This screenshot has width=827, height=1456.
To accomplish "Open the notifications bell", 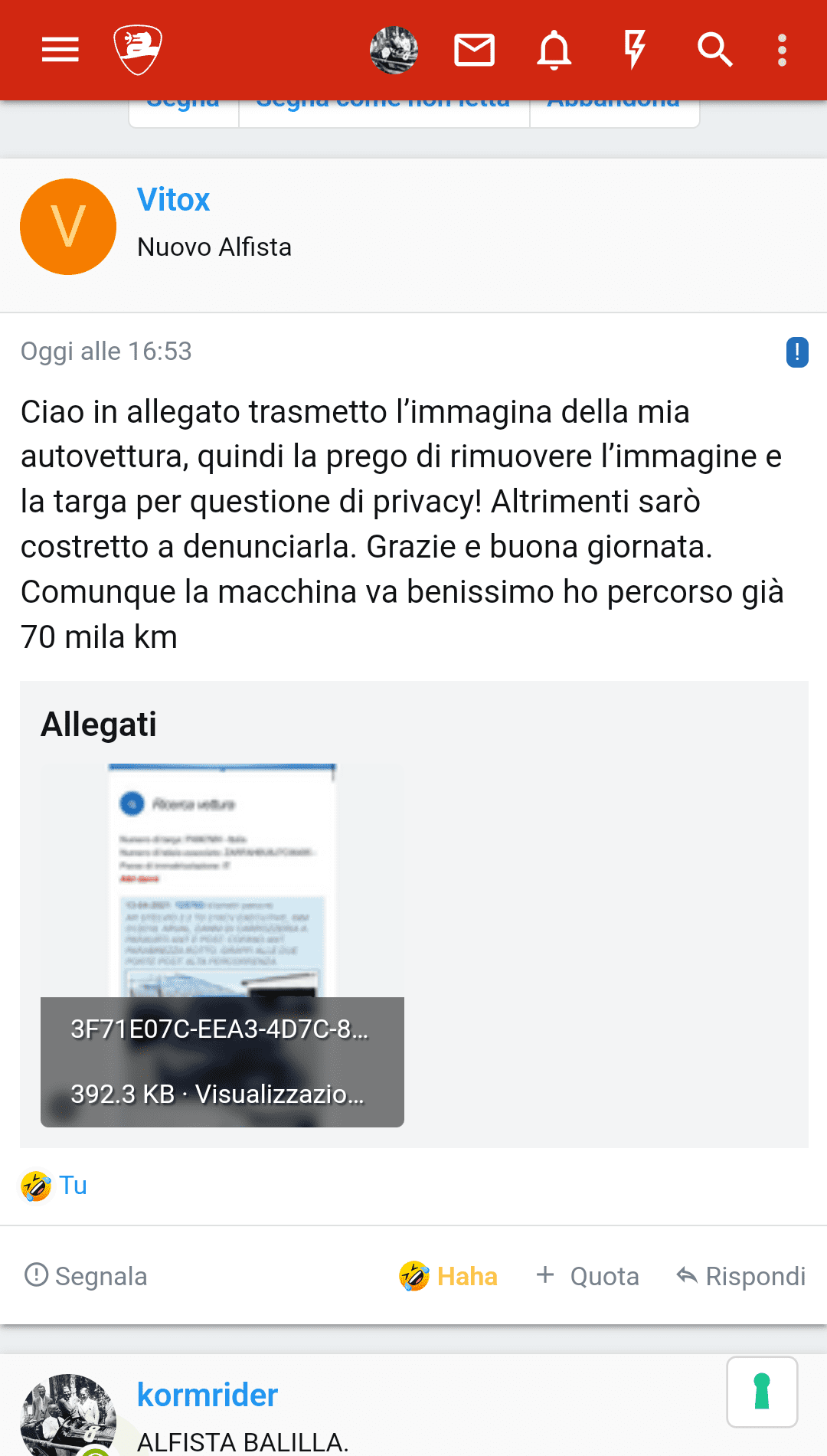I will 554,50.
